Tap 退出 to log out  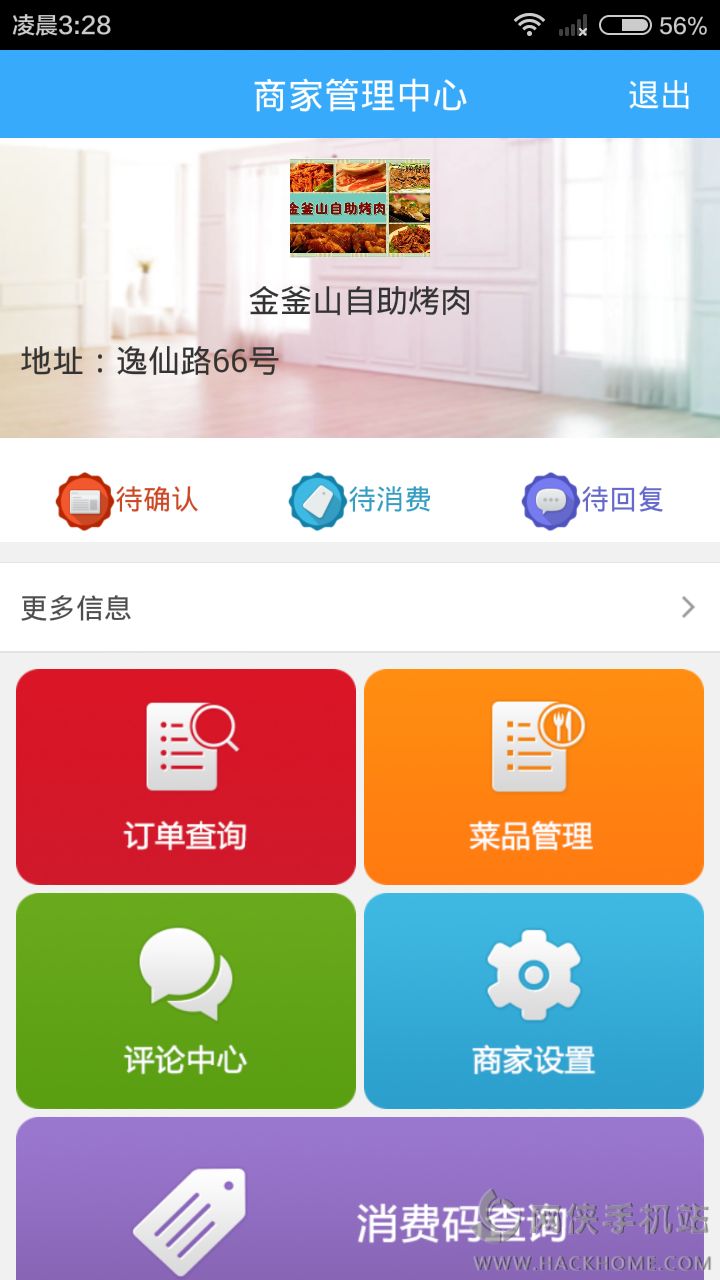click(x=659, y=95)
